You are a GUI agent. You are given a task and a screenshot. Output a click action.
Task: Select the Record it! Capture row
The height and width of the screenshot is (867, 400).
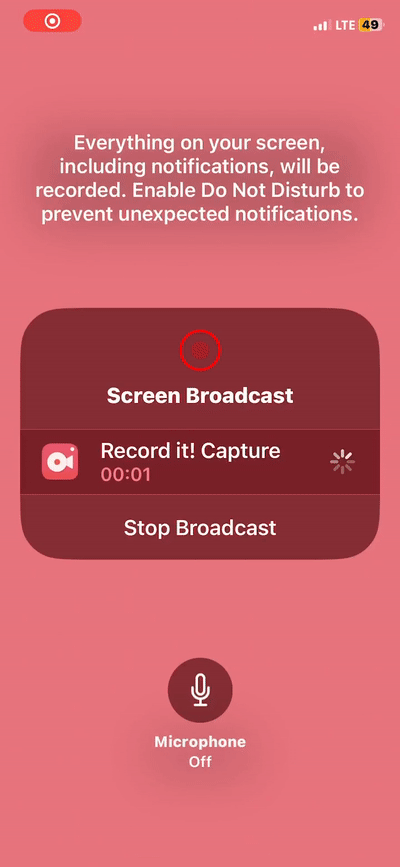pyautogui.click(x=200, y=462)
